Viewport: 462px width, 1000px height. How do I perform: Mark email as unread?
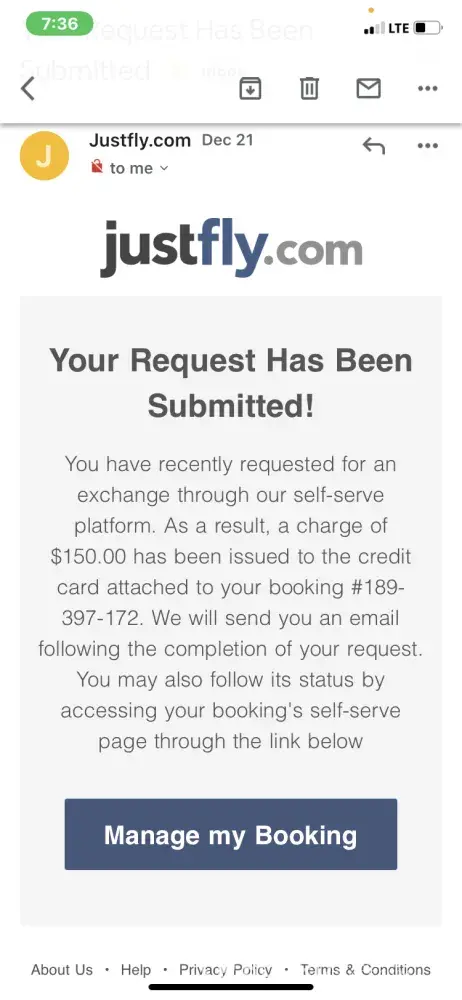coord(368,89)
